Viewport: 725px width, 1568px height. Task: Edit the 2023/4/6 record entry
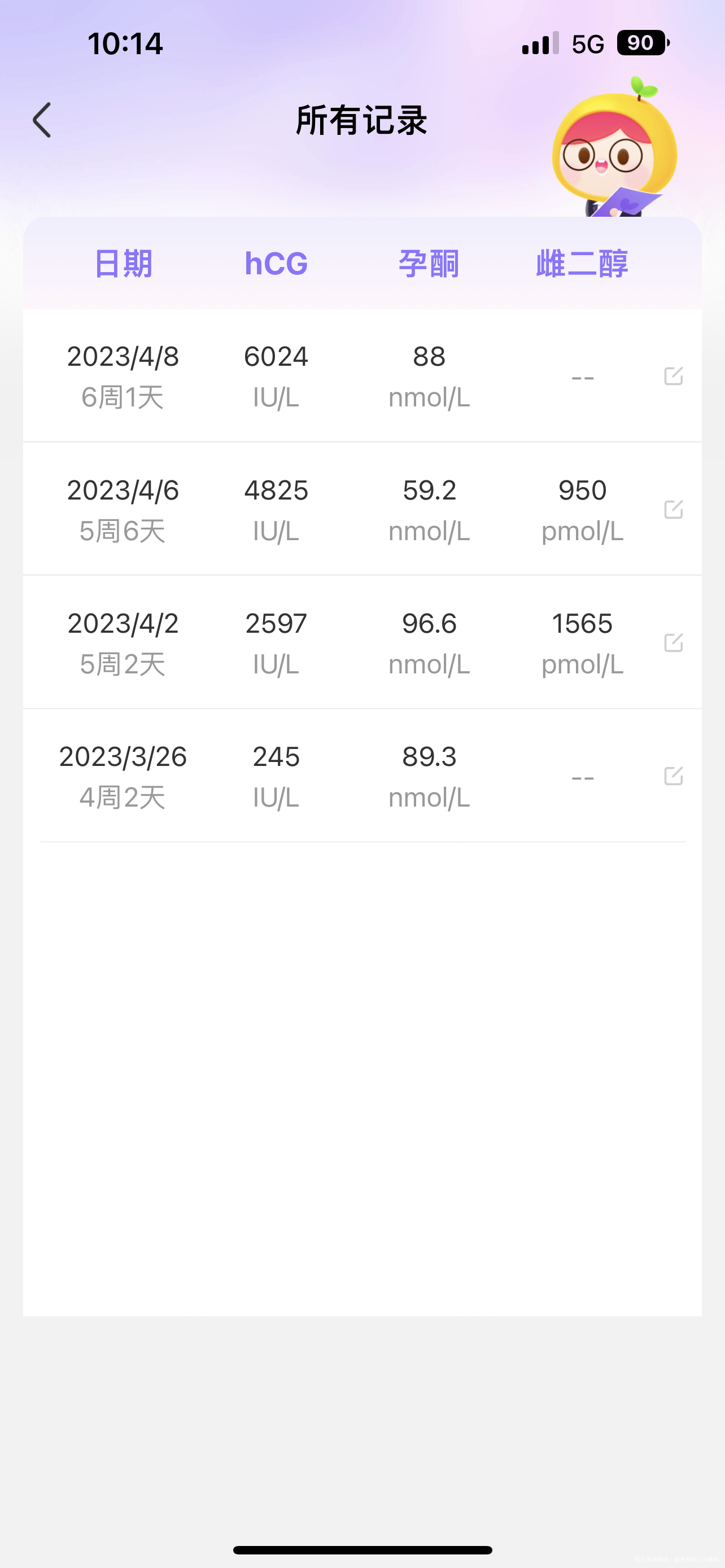(x=672, y=510)
